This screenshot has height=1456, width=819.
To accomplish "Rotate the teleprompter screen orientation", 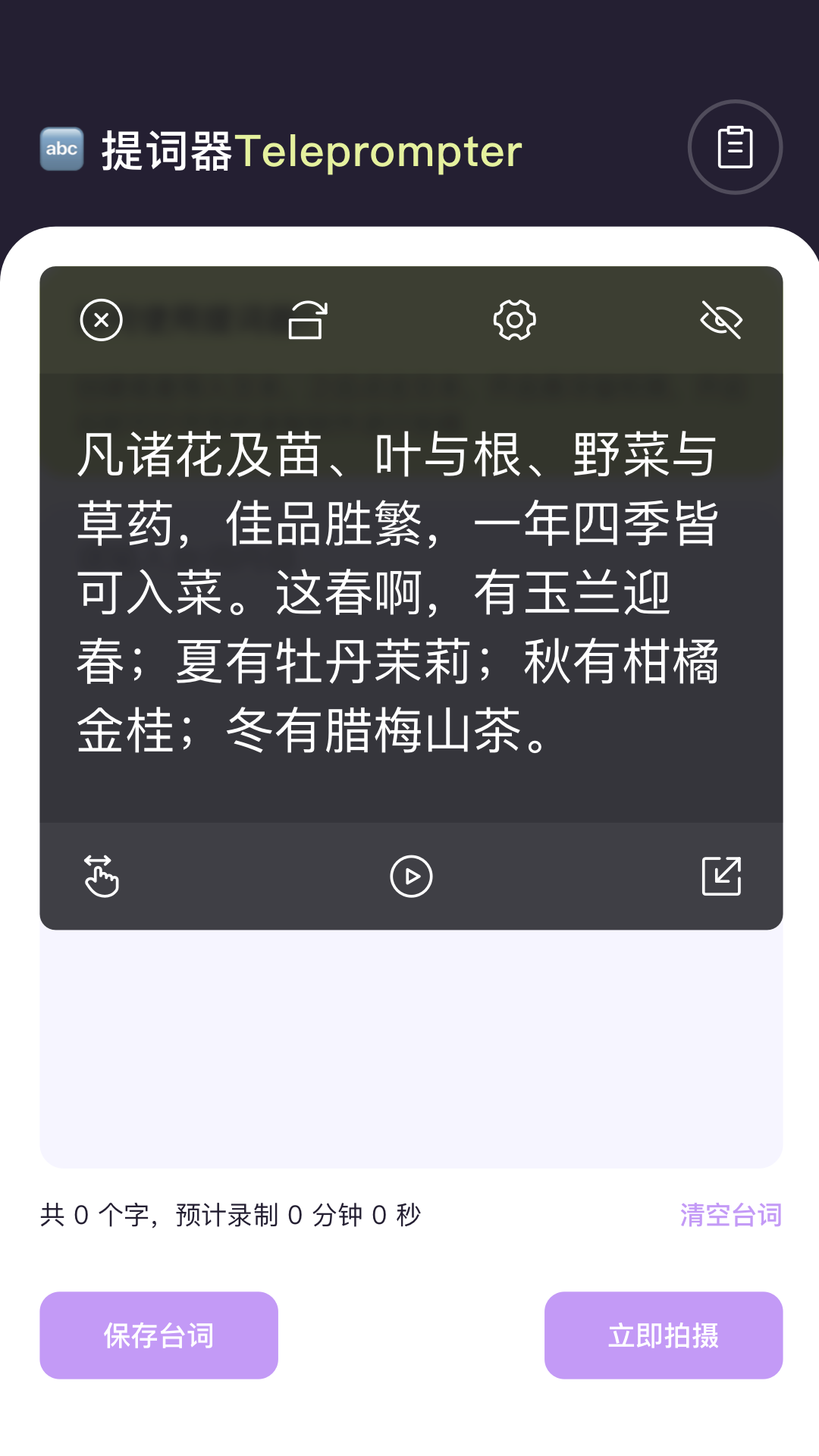I will [x=308, y=319].
